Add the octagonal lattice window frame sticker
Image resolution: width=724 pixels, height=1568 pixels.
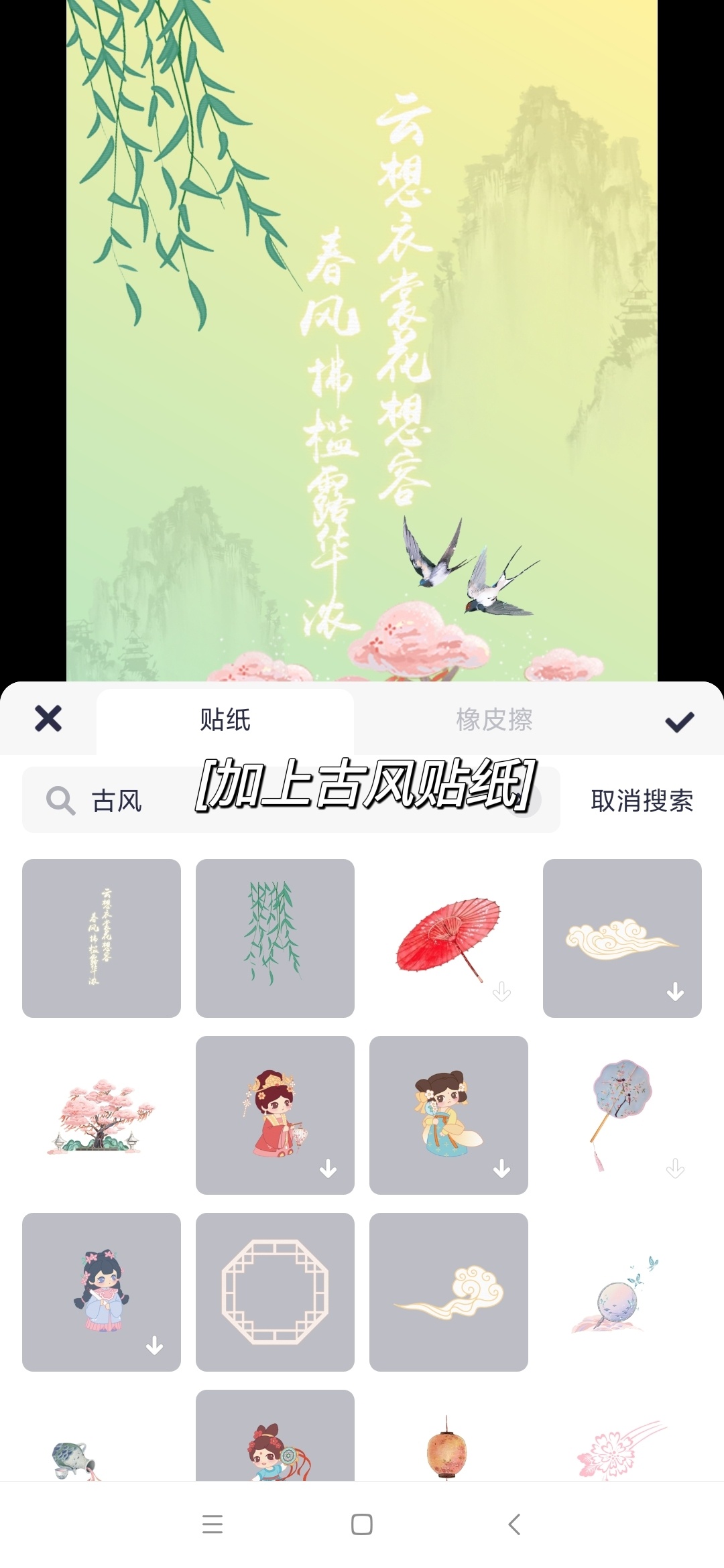pos(275,1292)
